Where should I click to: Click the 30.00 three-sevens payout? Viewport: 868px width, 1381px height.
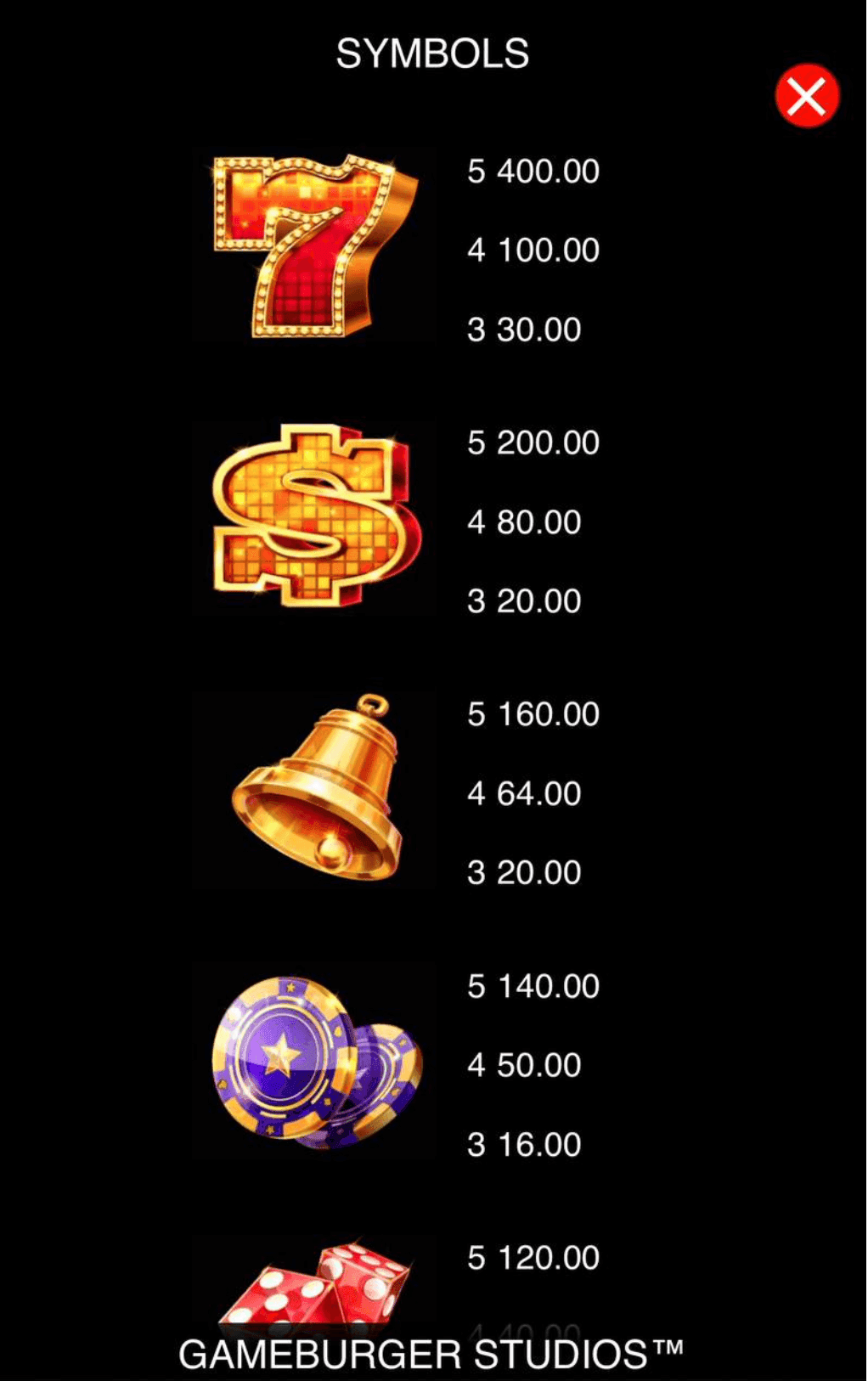coord(521,330)
